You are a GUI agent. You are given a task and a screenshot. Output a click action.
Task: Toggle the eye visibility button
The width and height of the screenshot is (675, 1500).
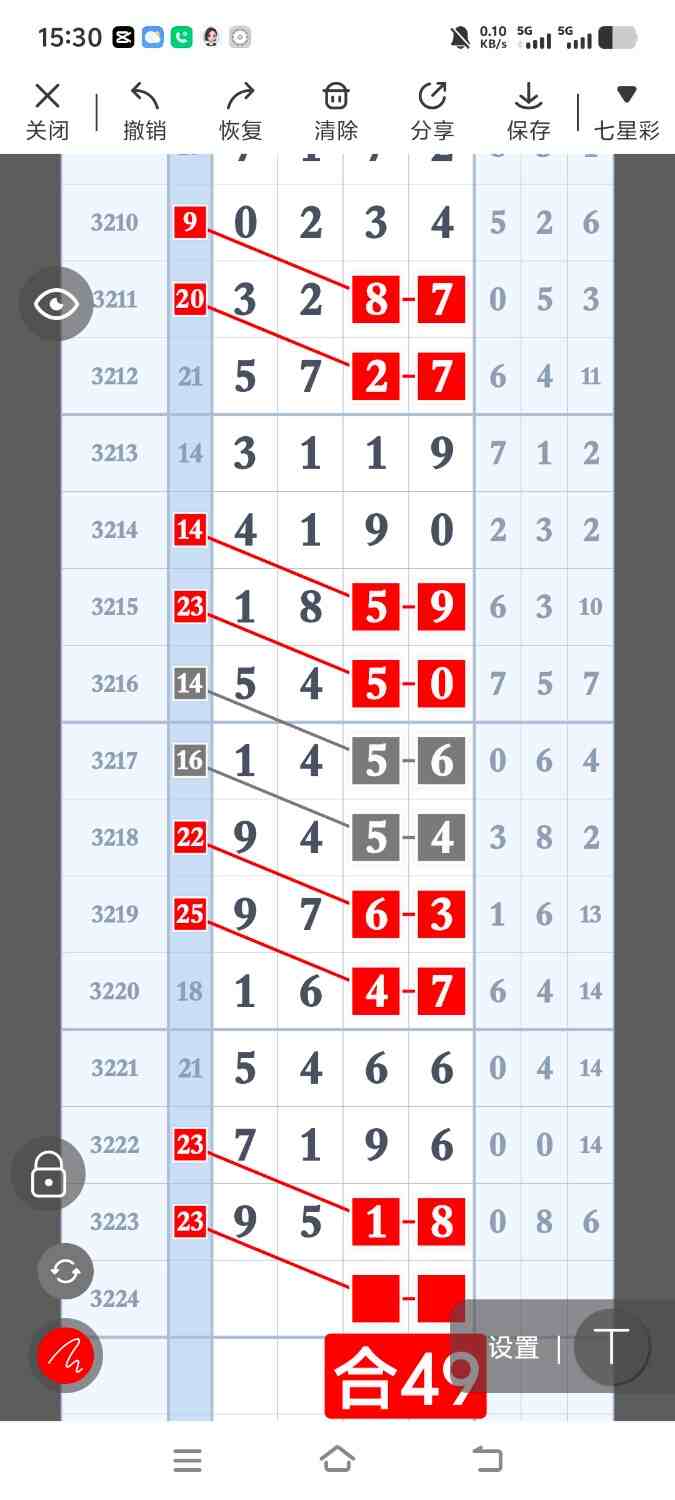(56, 304)
